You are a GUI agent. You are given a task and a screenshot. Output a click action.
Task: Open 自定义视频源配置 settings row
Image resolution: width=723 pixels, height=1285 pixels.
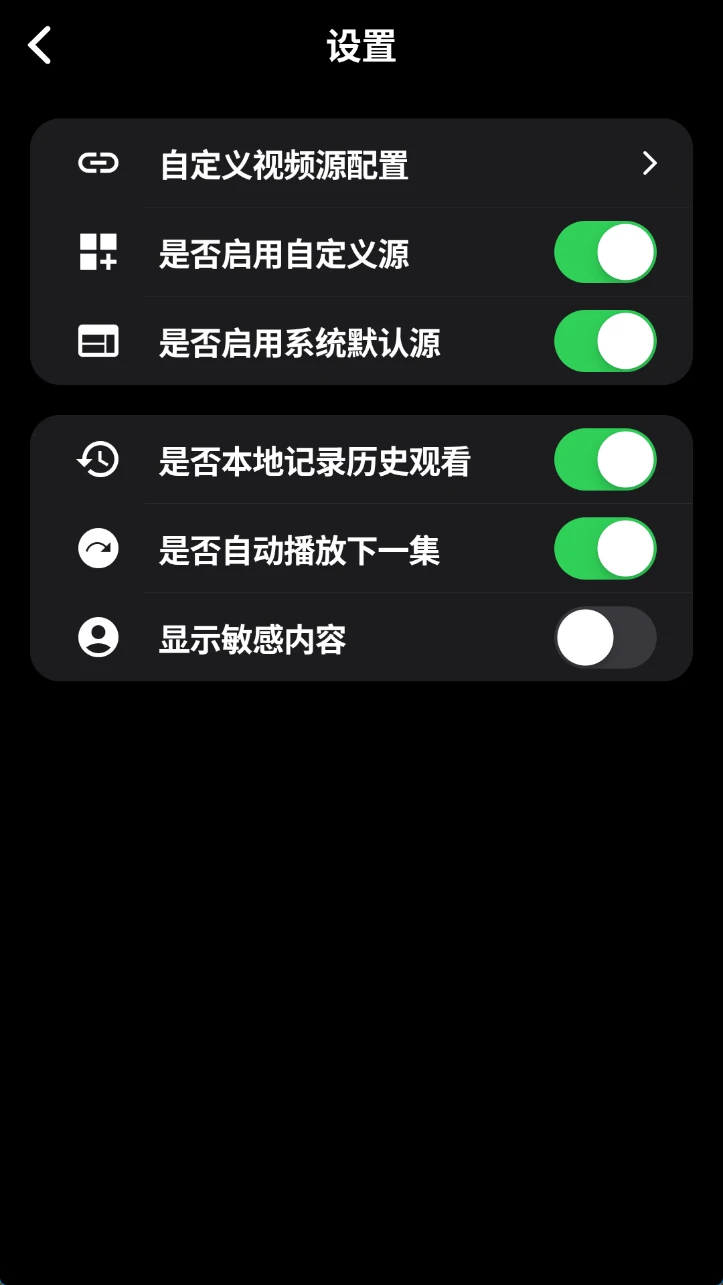[361, 164]
